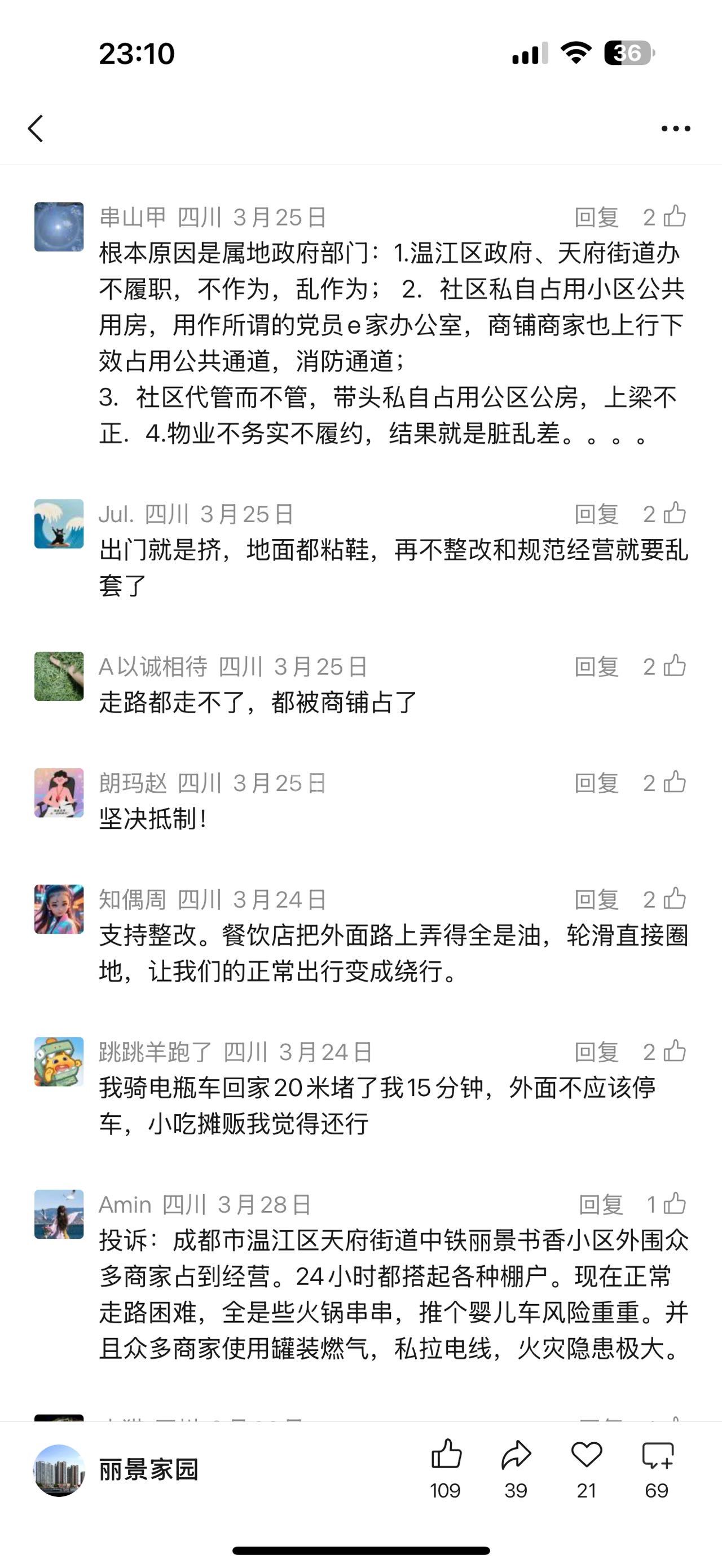Reply to 跳跳羊跑了's comment
The width and height of the screenshot is (722, 1568).
[597, 1052]
